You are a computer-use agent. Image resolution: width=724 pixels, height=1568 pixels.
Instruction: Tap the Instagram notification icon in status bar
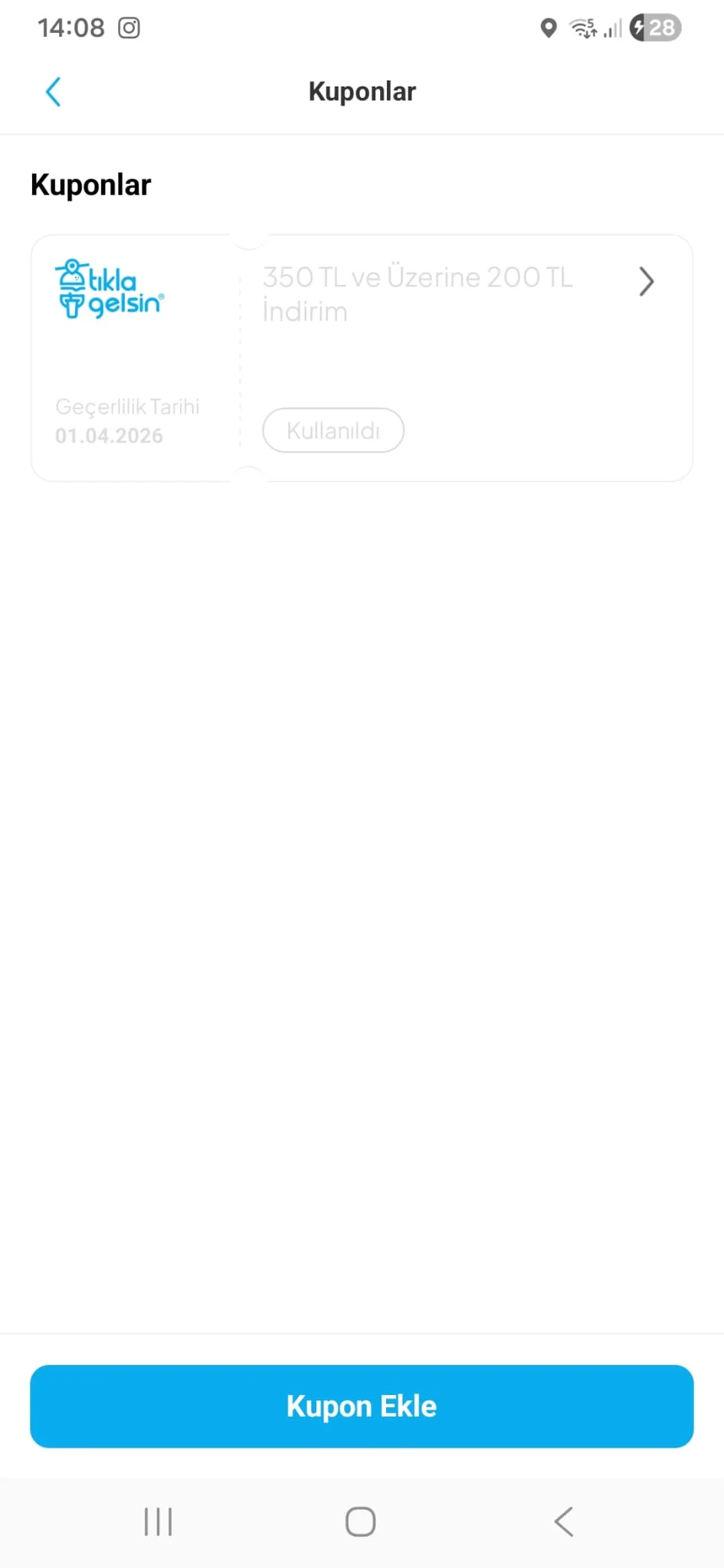(129, 28)
